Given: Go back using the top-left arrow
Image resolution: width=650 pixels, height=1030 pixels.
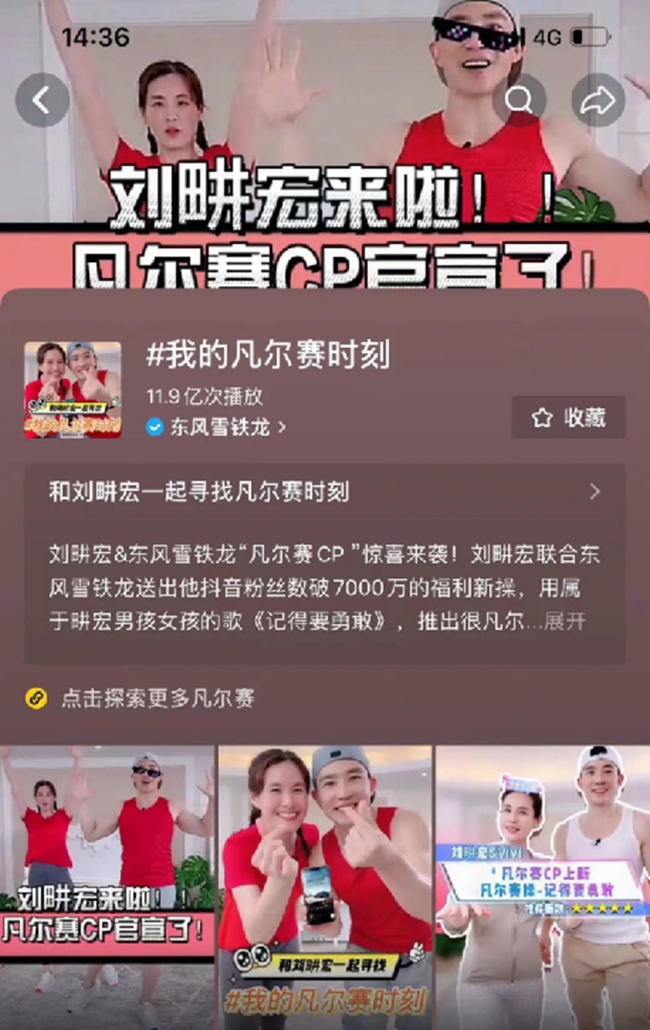Looking at the screenshot, I should pyautogui.click(x=42, y=100).
